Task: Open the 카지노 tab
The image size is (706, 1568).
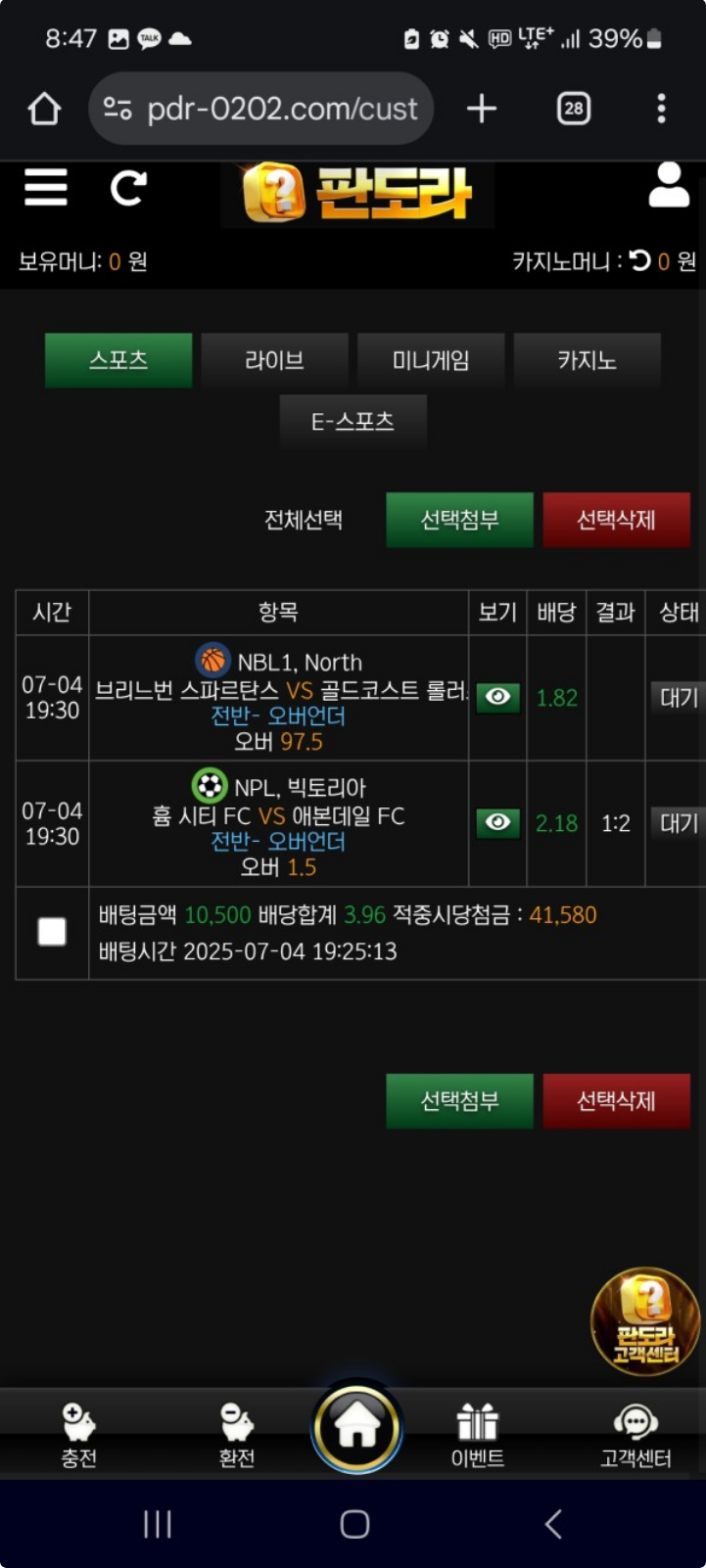Action: point(587,360)
